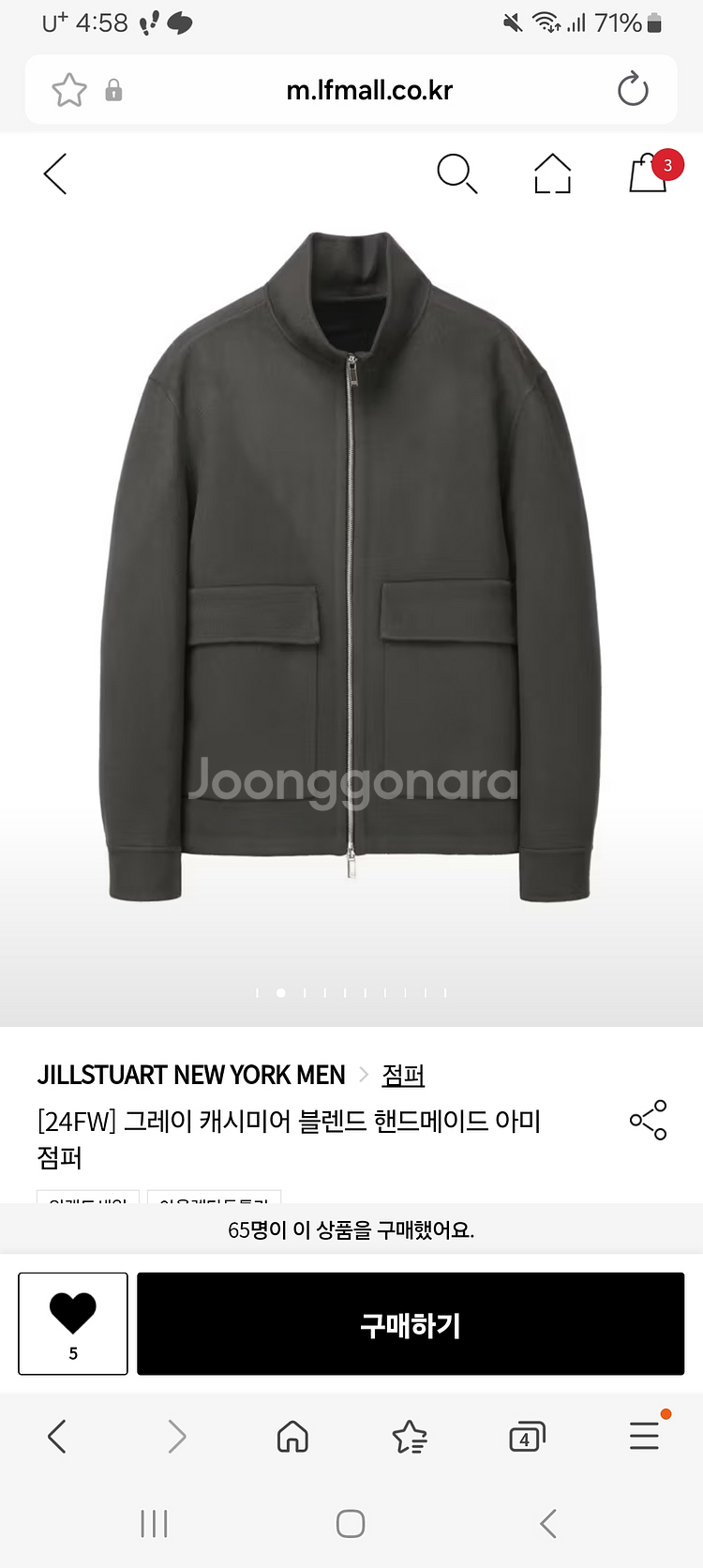Open the search icon in the top bar

pos(457,173)
